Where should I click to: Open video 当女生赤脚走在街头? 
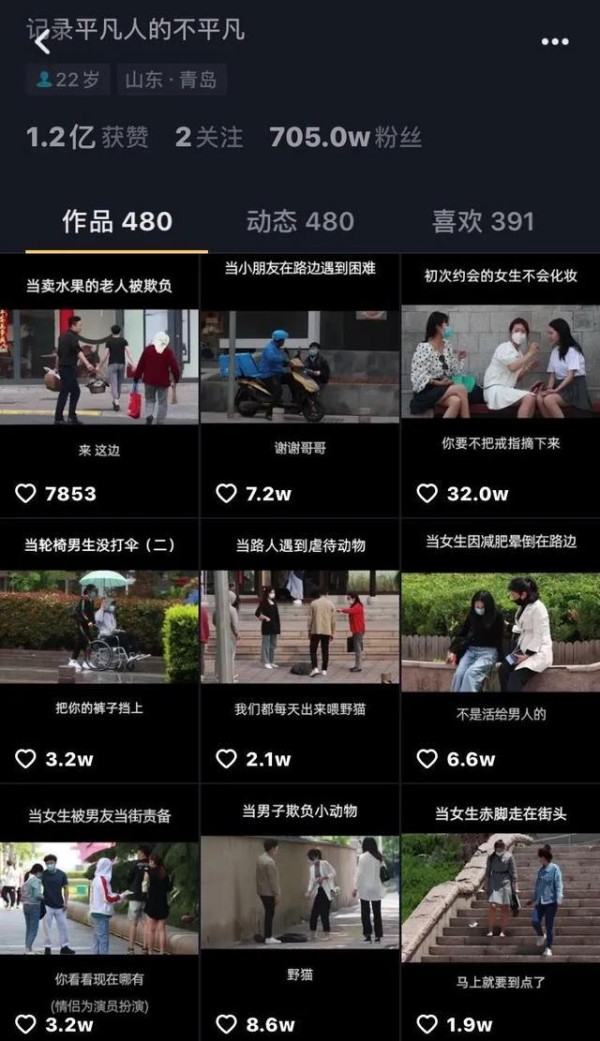coord(500,913)
